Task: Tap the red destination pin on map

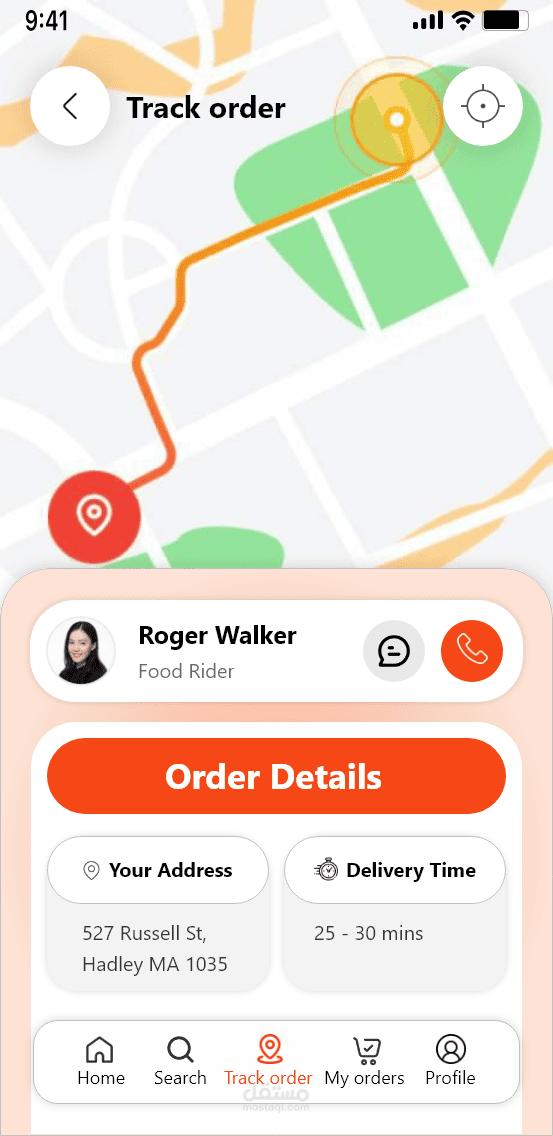Action: pyautogui.click(x=94, y=517)
